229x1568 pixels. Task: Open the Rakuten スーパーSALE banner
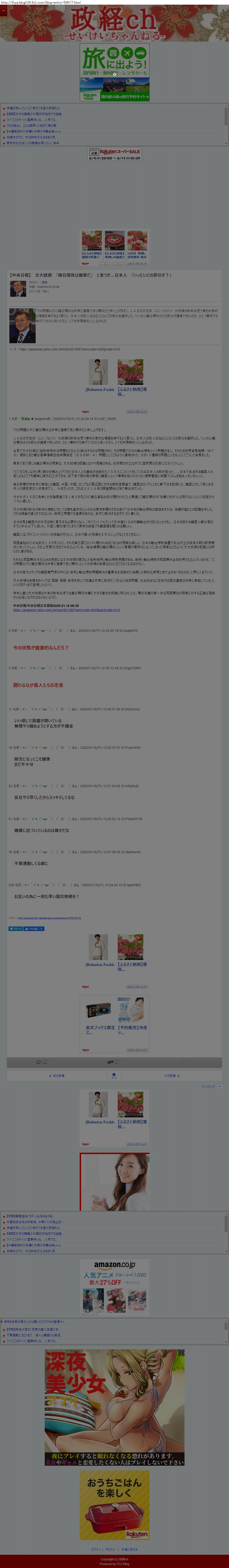(x=115, y=154)
